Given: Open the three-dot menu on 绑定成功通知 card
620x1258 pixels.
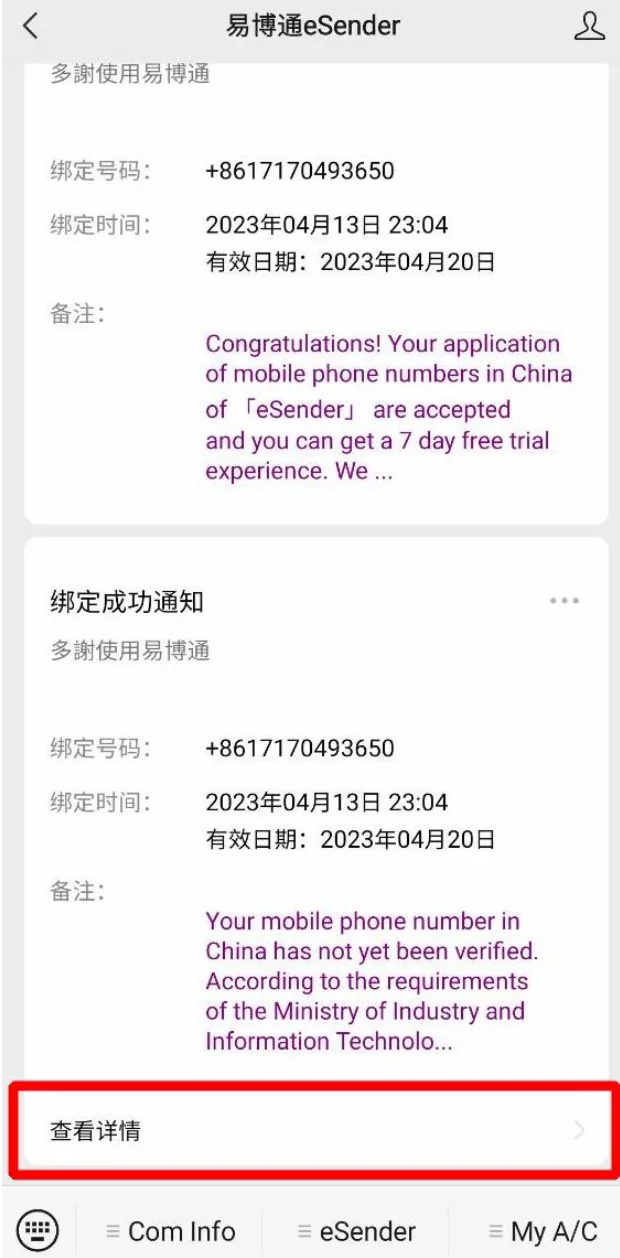Looking at the screenshot, I should (565, 601).
